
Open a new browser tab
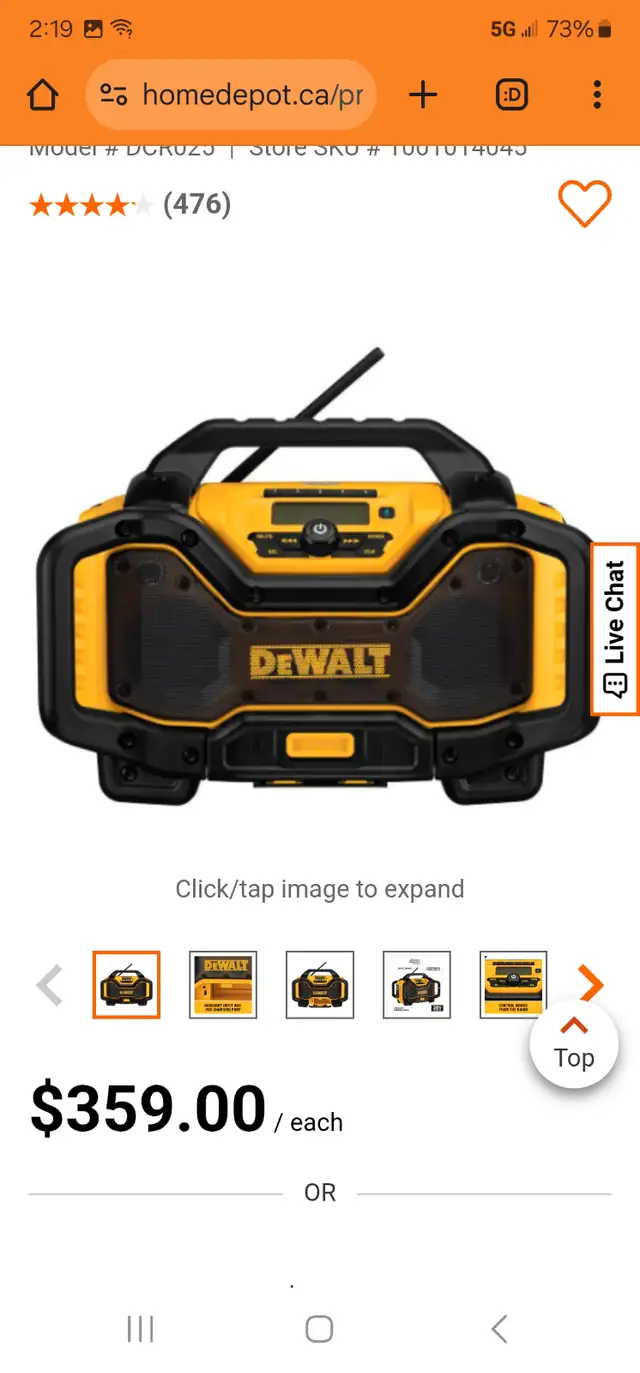(423, 95)
